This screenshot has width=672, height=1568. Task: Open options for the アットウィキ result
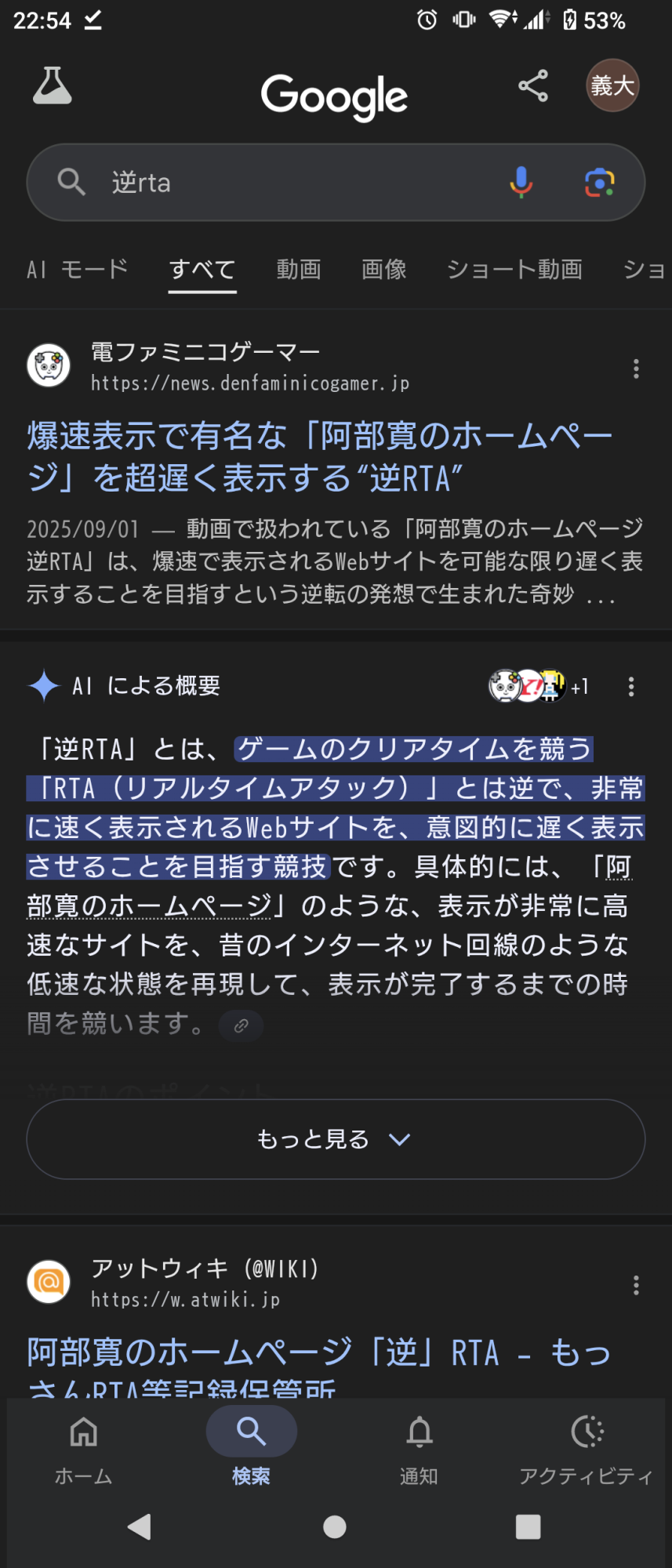(x=636, y=1285)
